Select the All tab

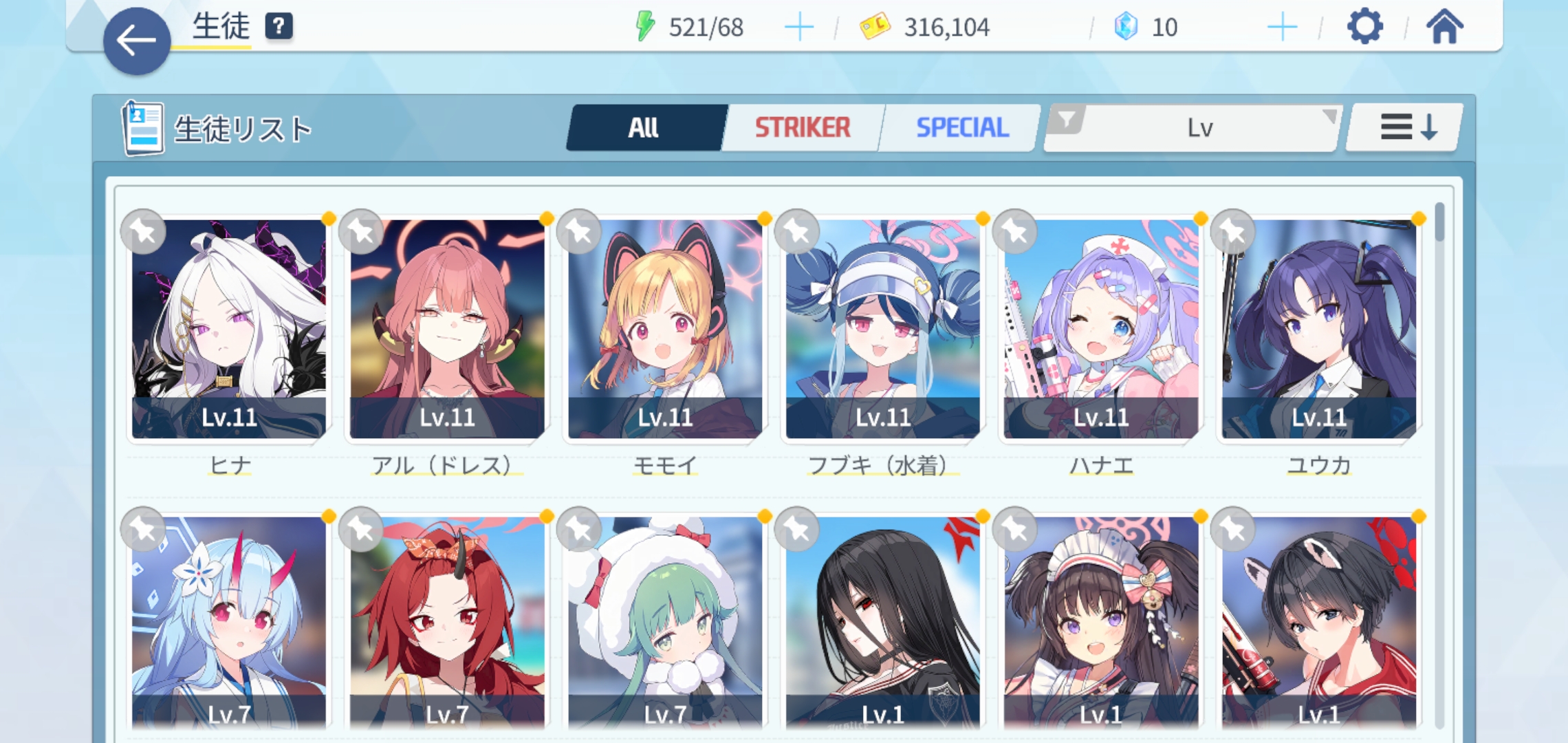pos(644,127)
